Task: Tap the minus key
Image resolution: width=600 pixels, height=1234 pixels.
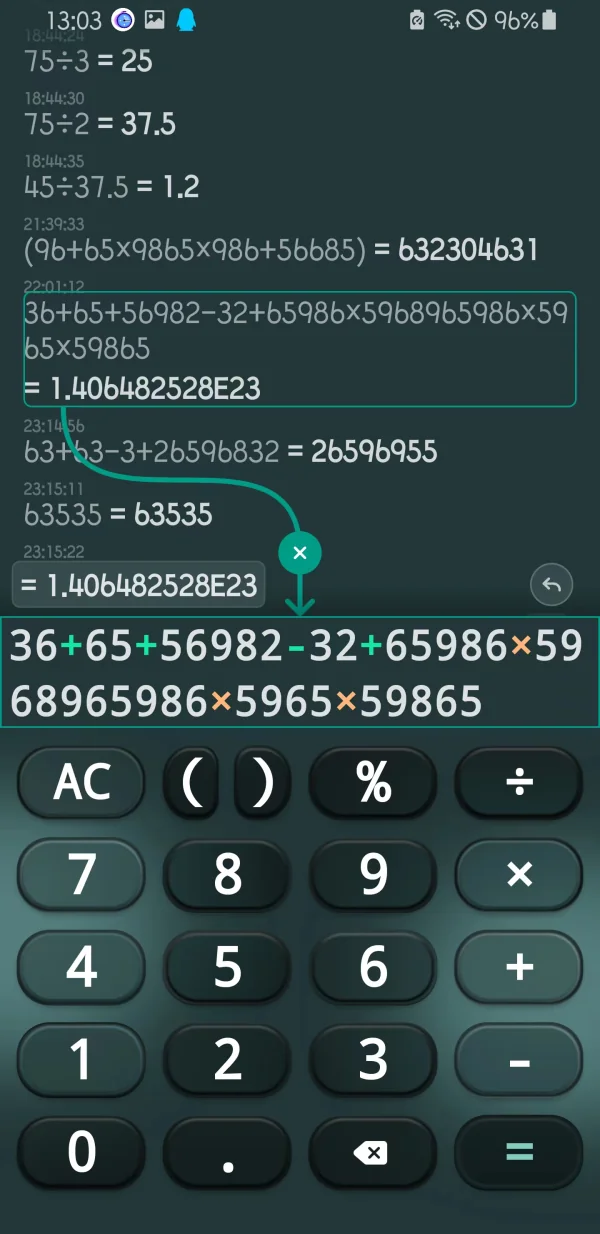Action: click(519, 1060)
